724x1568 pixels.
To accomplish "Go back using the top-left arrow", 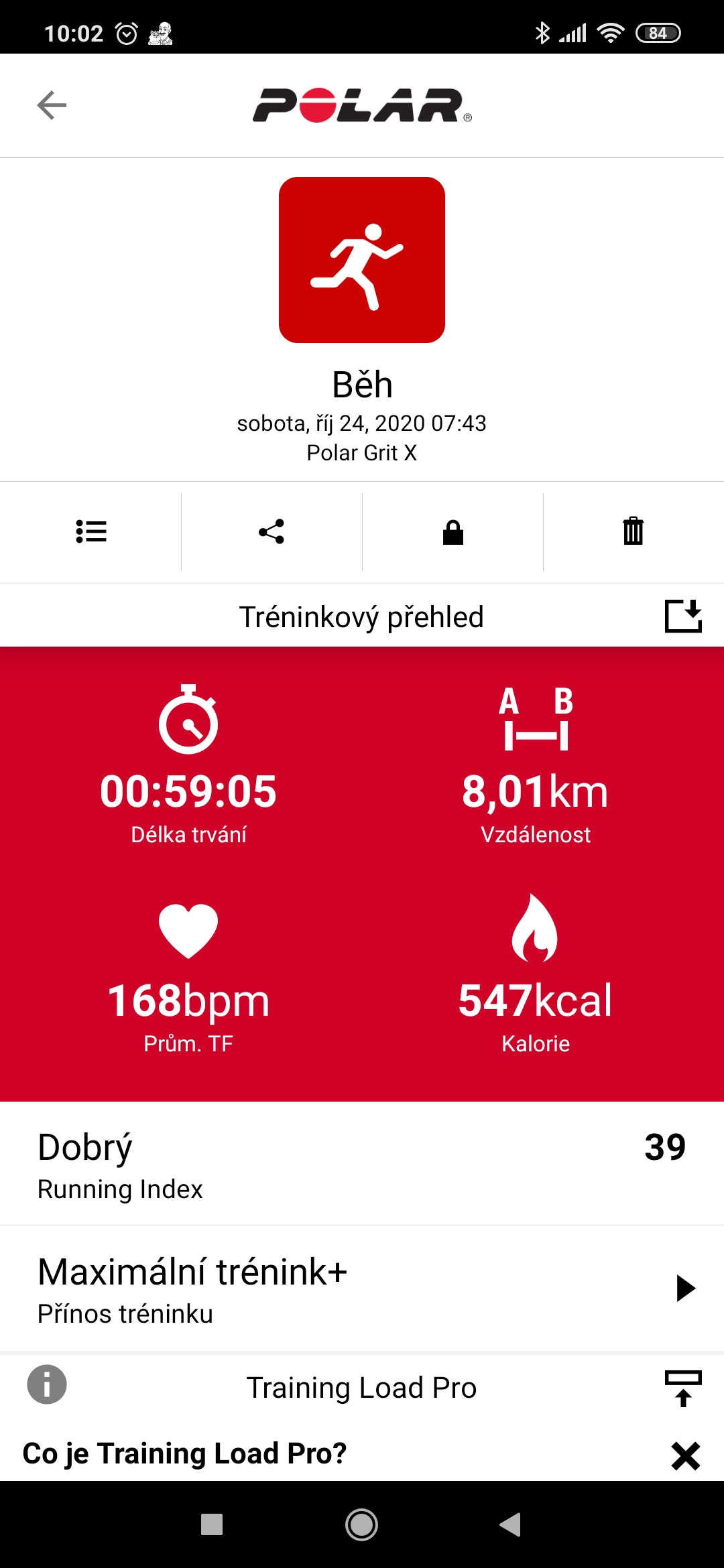I will click(x=52, y=105).
